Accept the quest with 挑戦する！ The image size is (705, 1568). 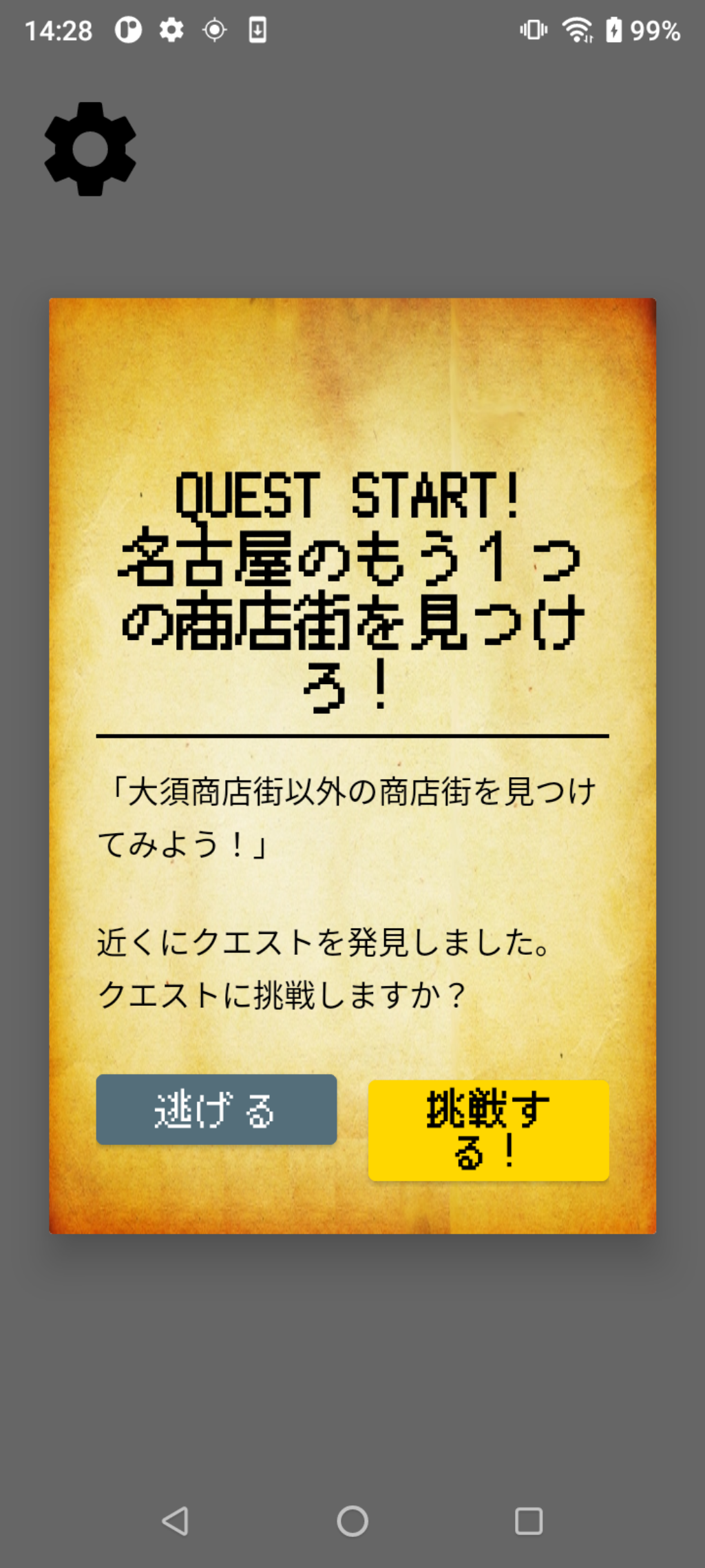pos(488,1130)
